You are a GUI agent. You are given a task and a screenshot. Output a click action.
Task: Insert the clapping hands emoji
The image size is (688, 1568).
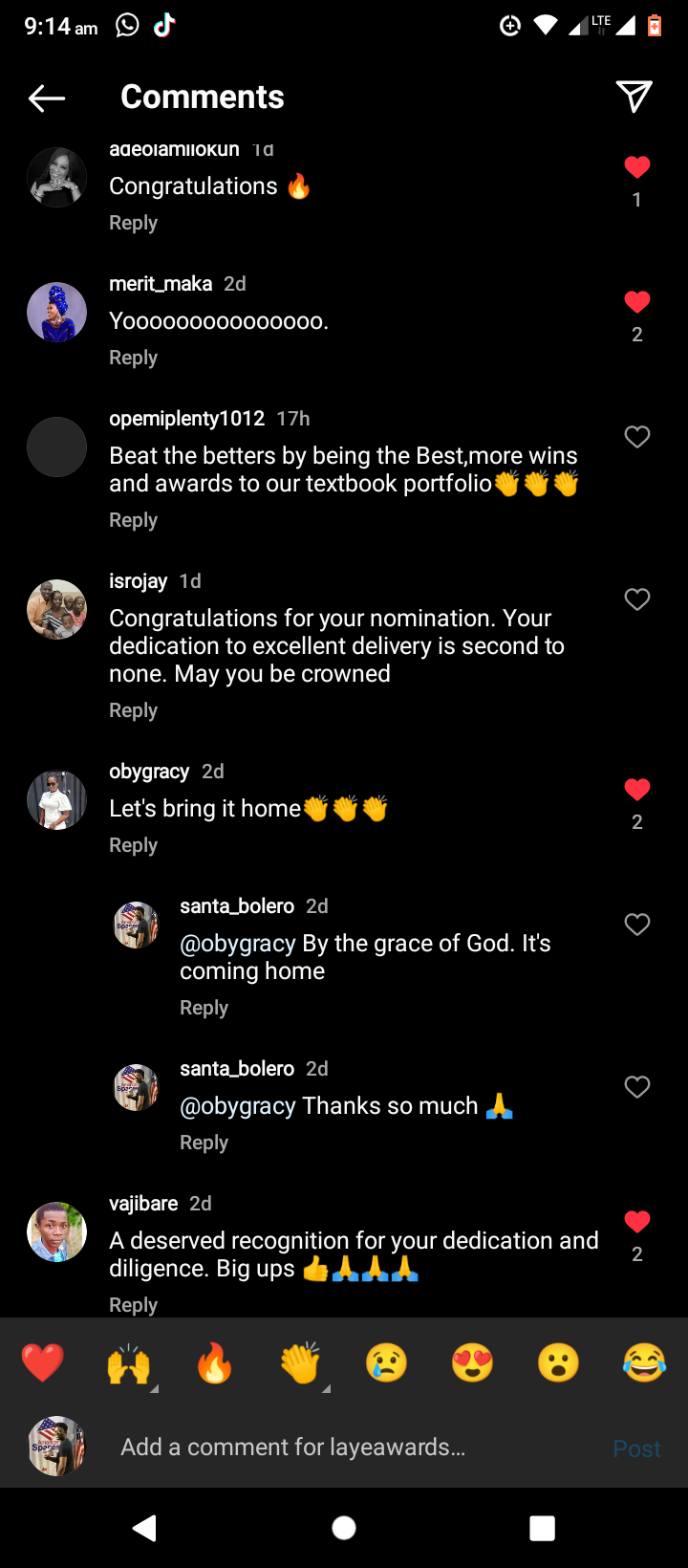(300, 1363)
